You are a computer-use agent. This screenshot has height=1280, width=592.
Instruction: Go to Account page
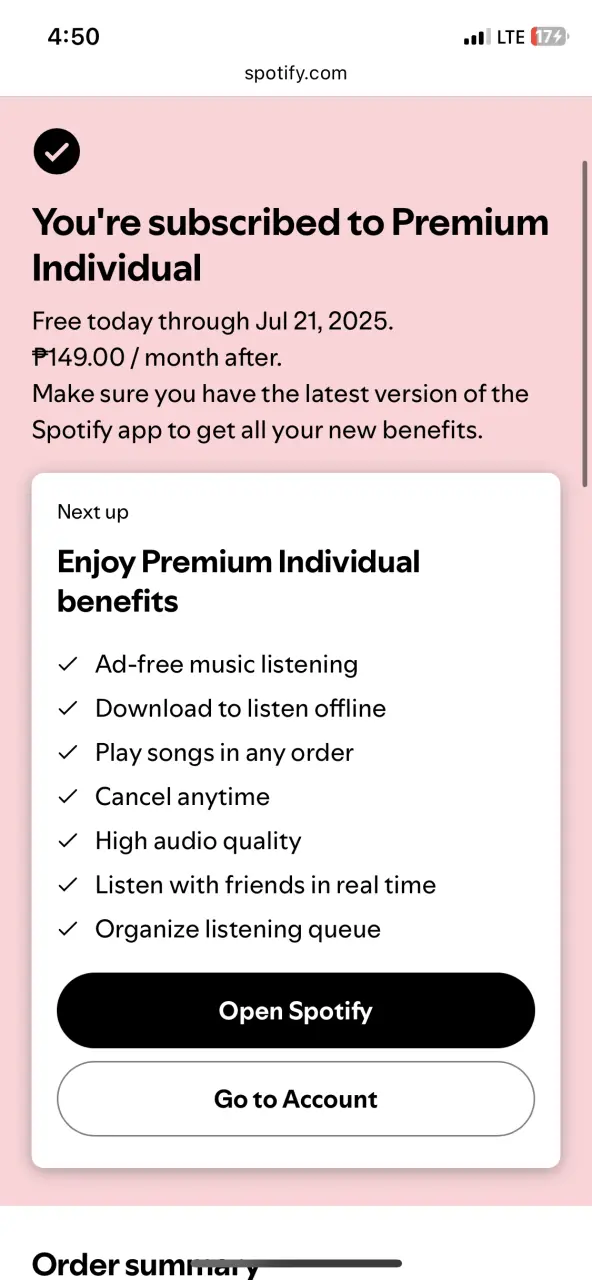[x=296, y=1099]
